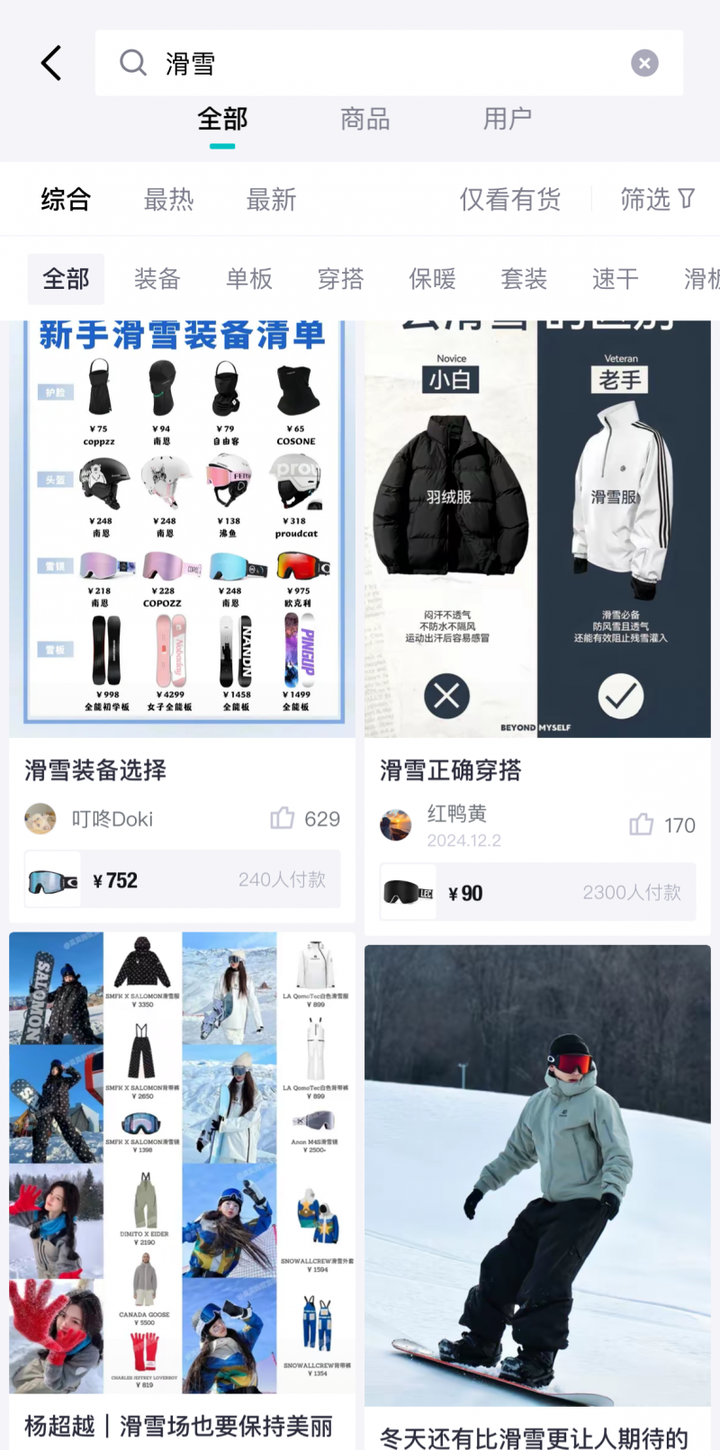Viewport: 720px width, 1450px height.
Task: Open the ¥752 ski goggles product
Action: [182, 880]
